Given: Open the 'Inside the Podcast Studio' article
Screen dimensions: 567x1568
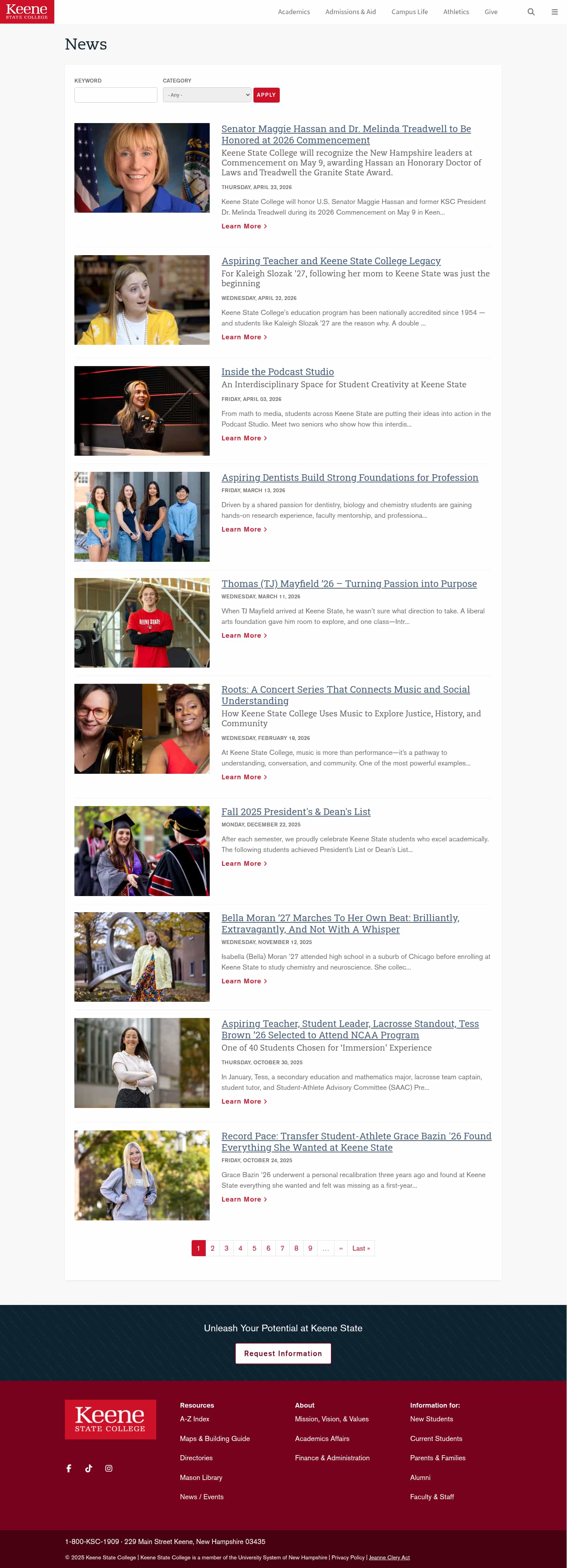Looking at the screenshot, I should pos(277,371).
